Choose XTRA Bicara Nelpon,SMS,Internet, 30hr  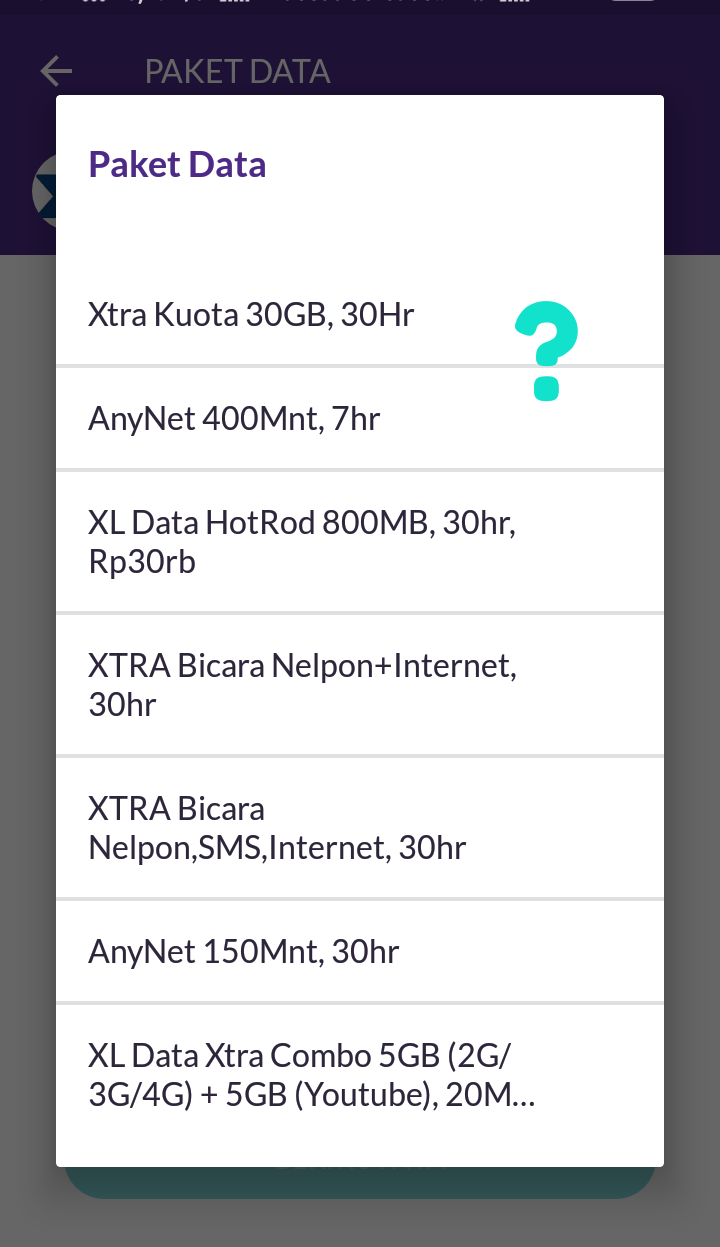(x=277, y=828)
